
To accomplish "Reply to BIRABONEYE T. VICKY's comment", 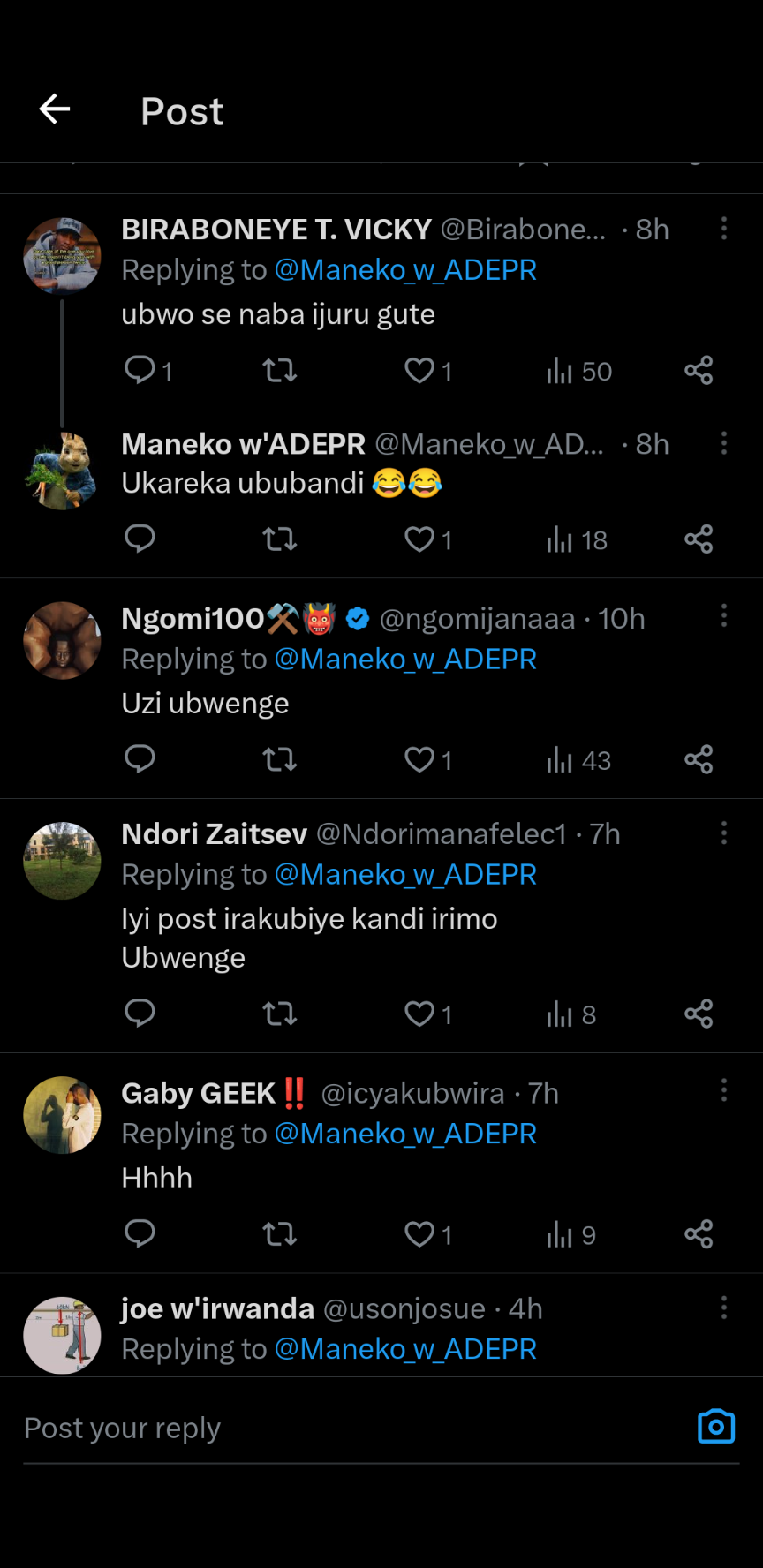I will 140,370.
